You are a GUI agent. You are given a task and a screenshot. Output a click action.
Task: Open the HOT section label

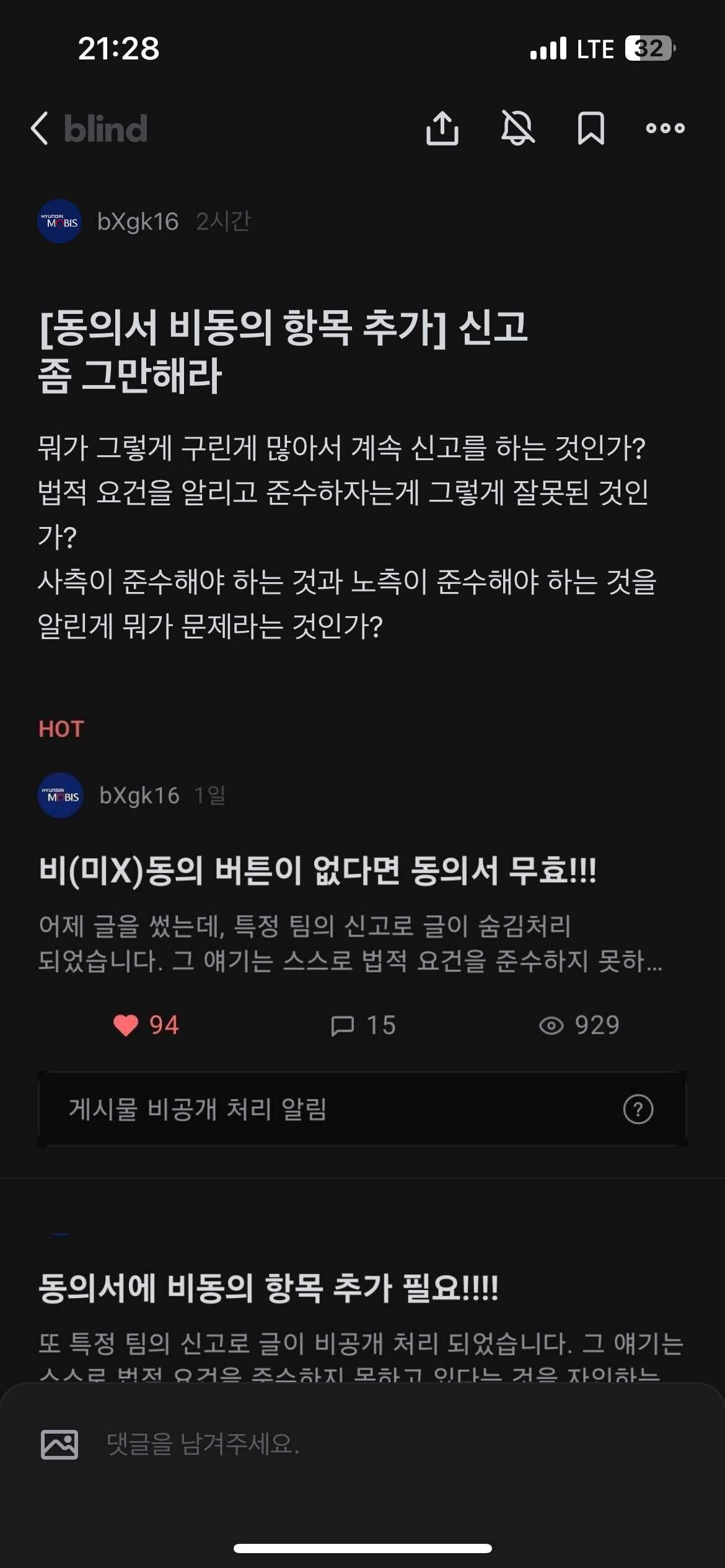point(61,729)
